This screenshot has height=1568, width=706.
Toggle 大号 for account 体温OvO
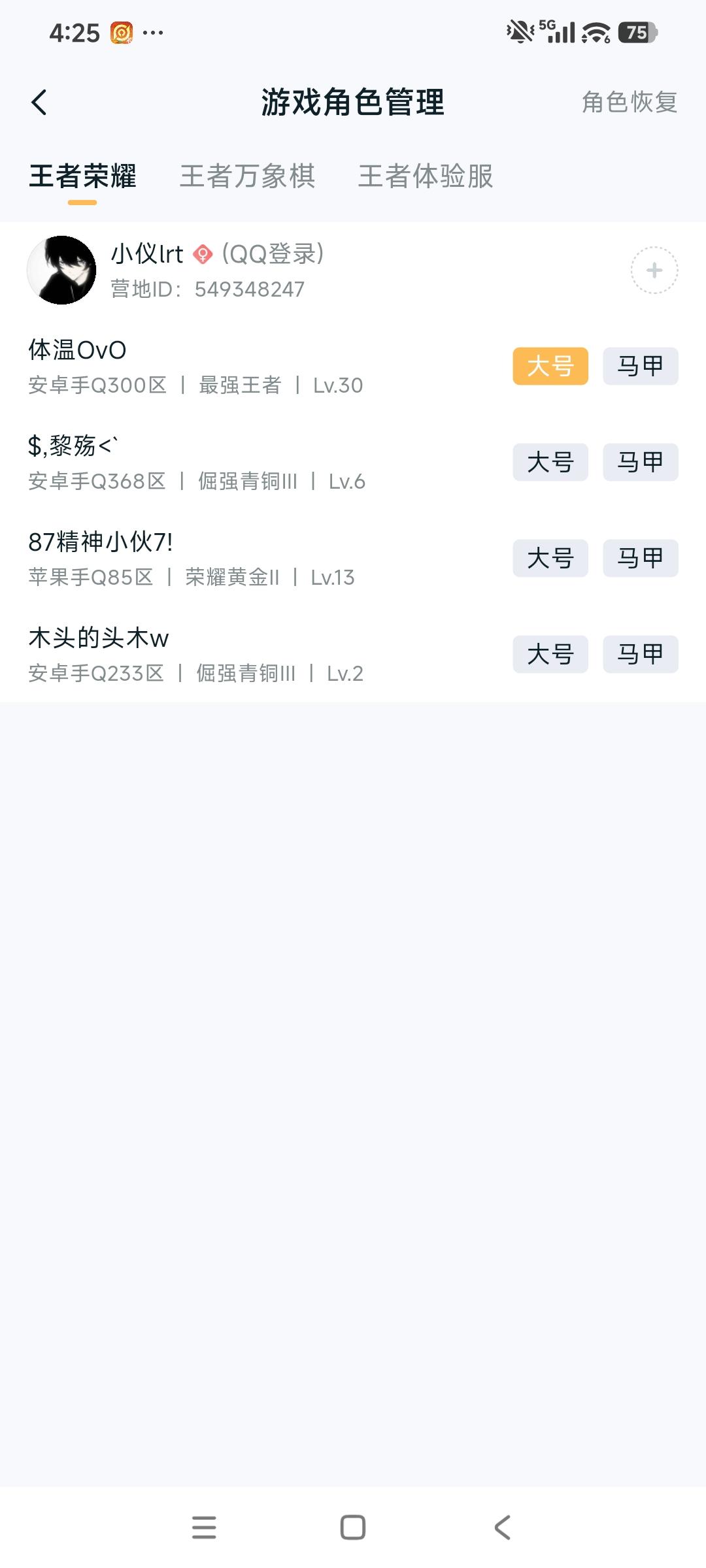pyautogui.click(x=551, y=367)
